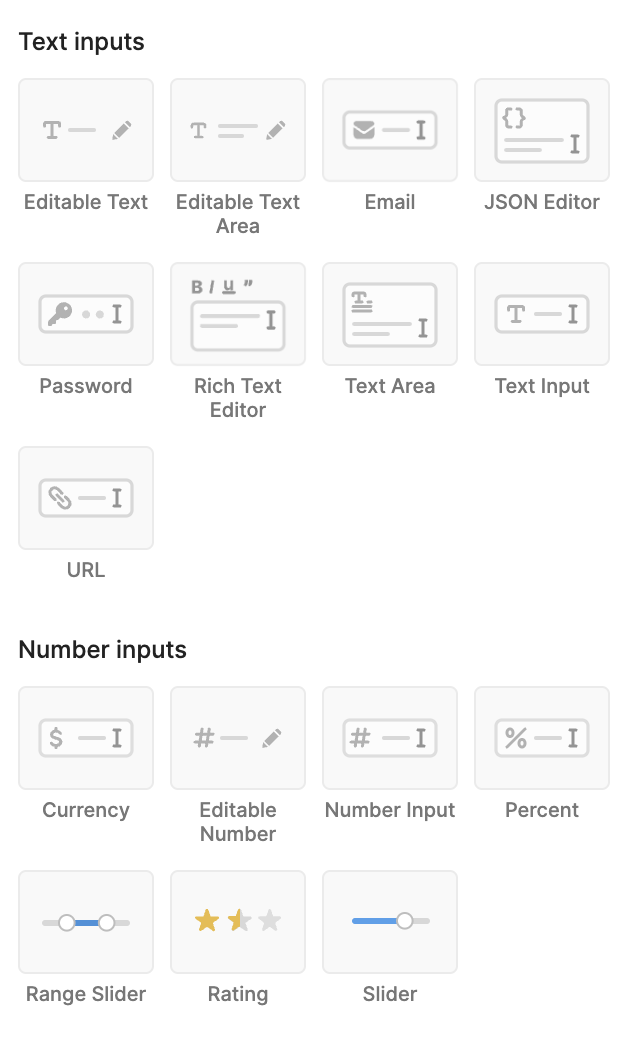Select the Rating stars component

[x=238, y=923]
